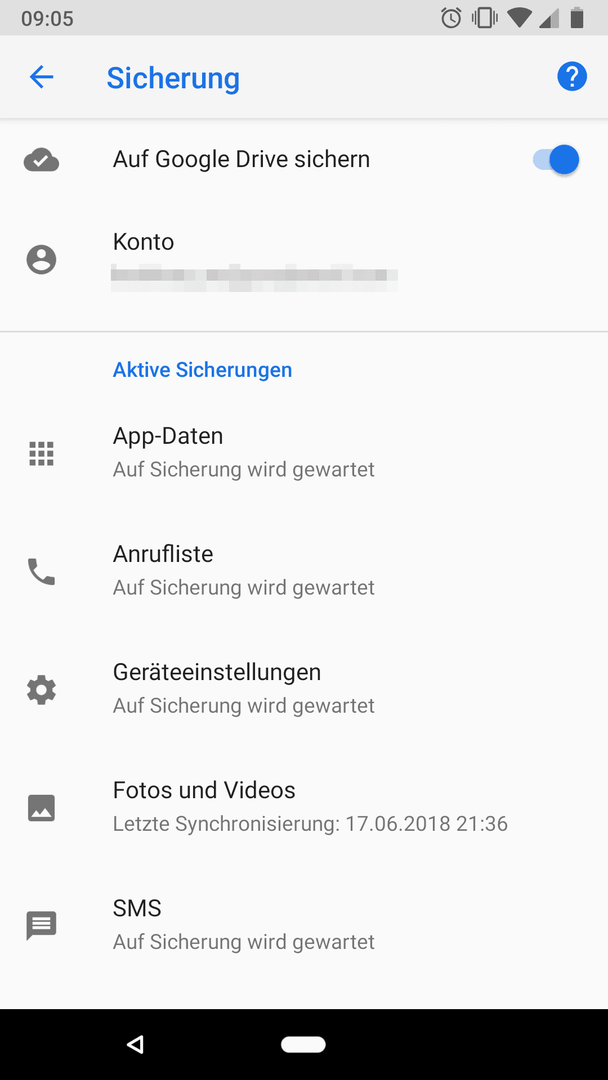Open the Anrufliste backup entry

coord(304,570)
